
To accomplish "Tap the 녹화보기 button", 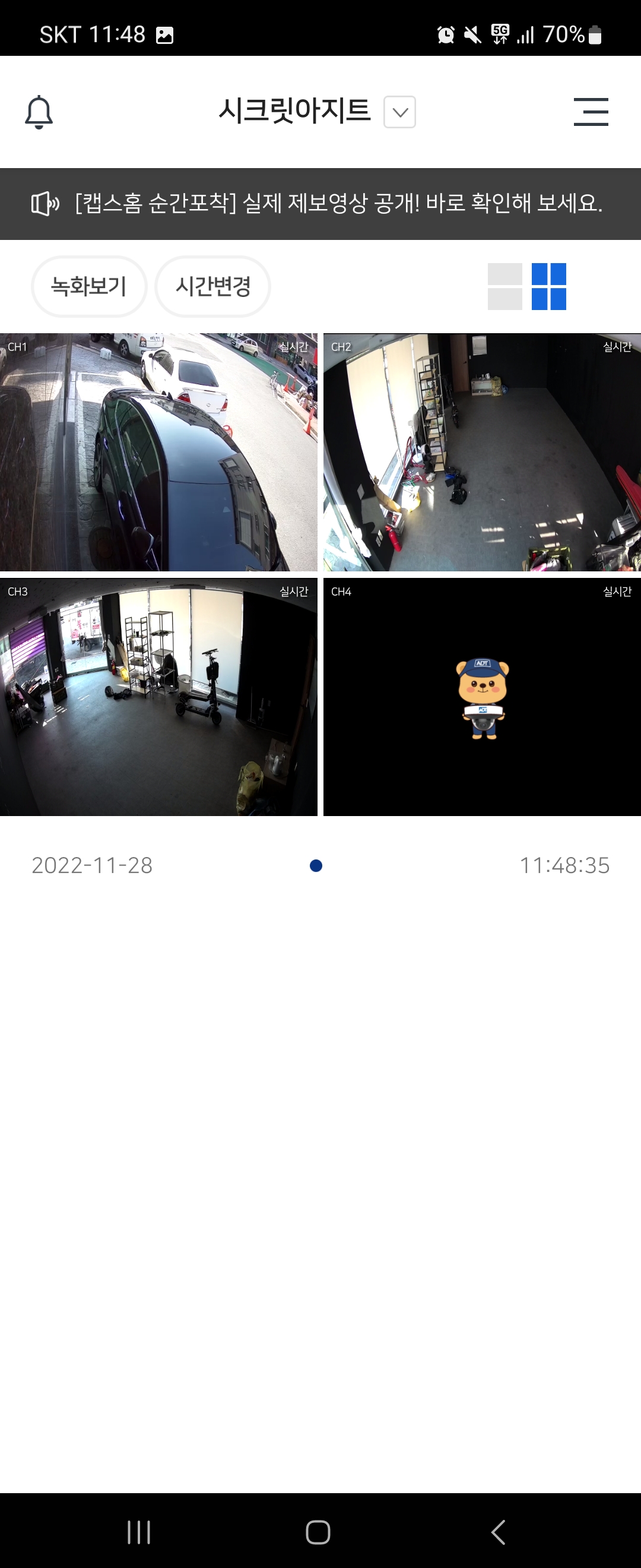I will pyautogui.click(x=89, y=286).
